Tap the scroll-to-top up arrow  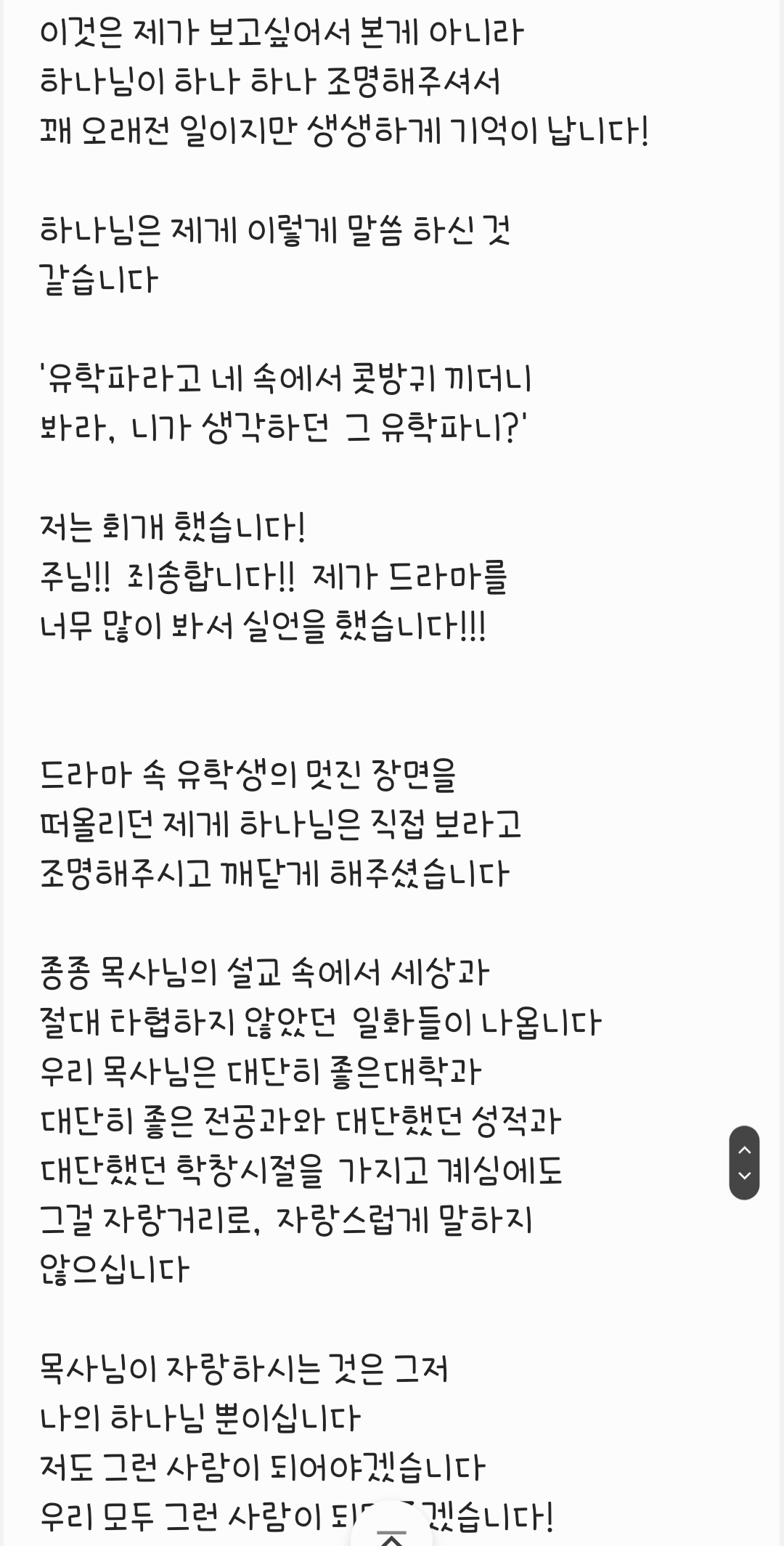pyautogui.click(x=744, y=1150)
